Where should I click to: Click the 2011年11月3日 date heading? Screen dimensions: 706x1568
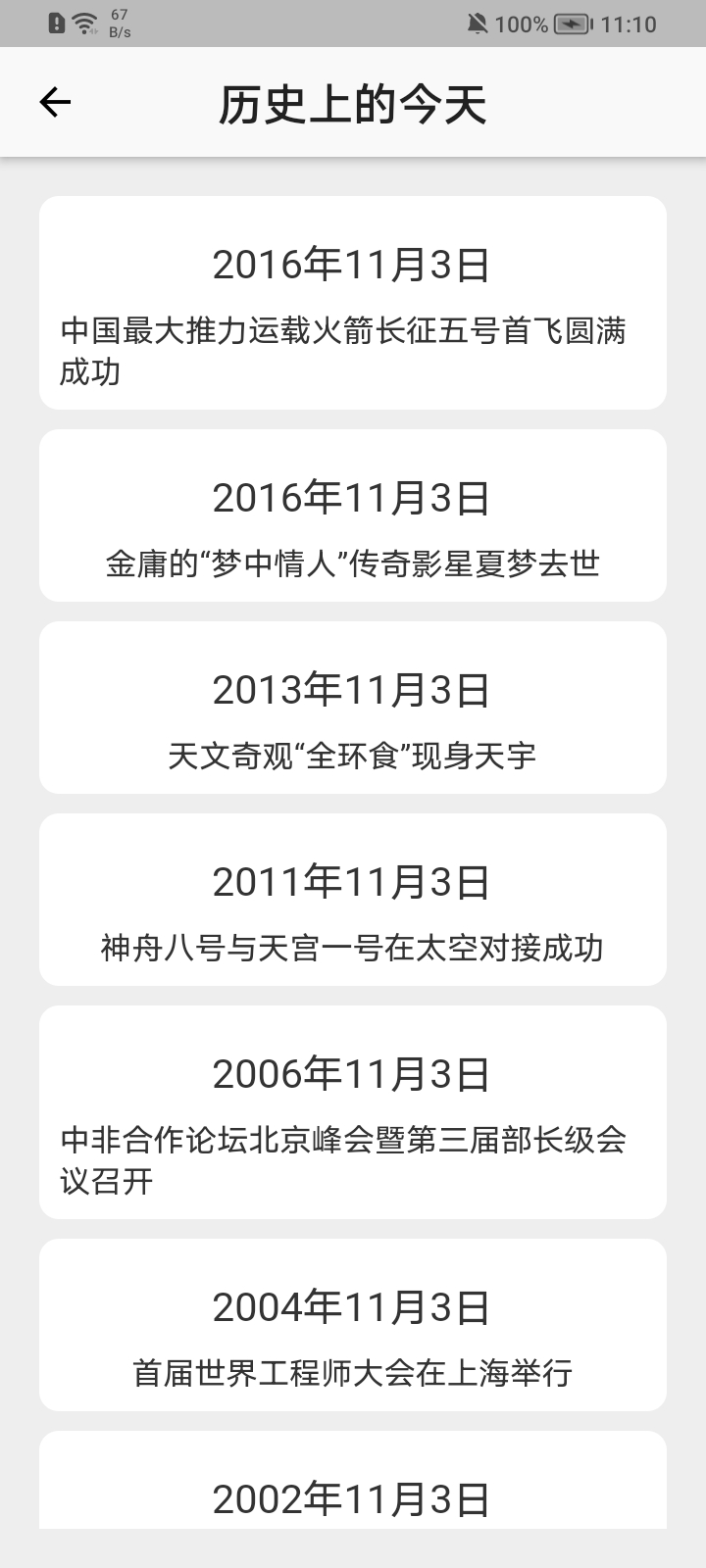352,880
